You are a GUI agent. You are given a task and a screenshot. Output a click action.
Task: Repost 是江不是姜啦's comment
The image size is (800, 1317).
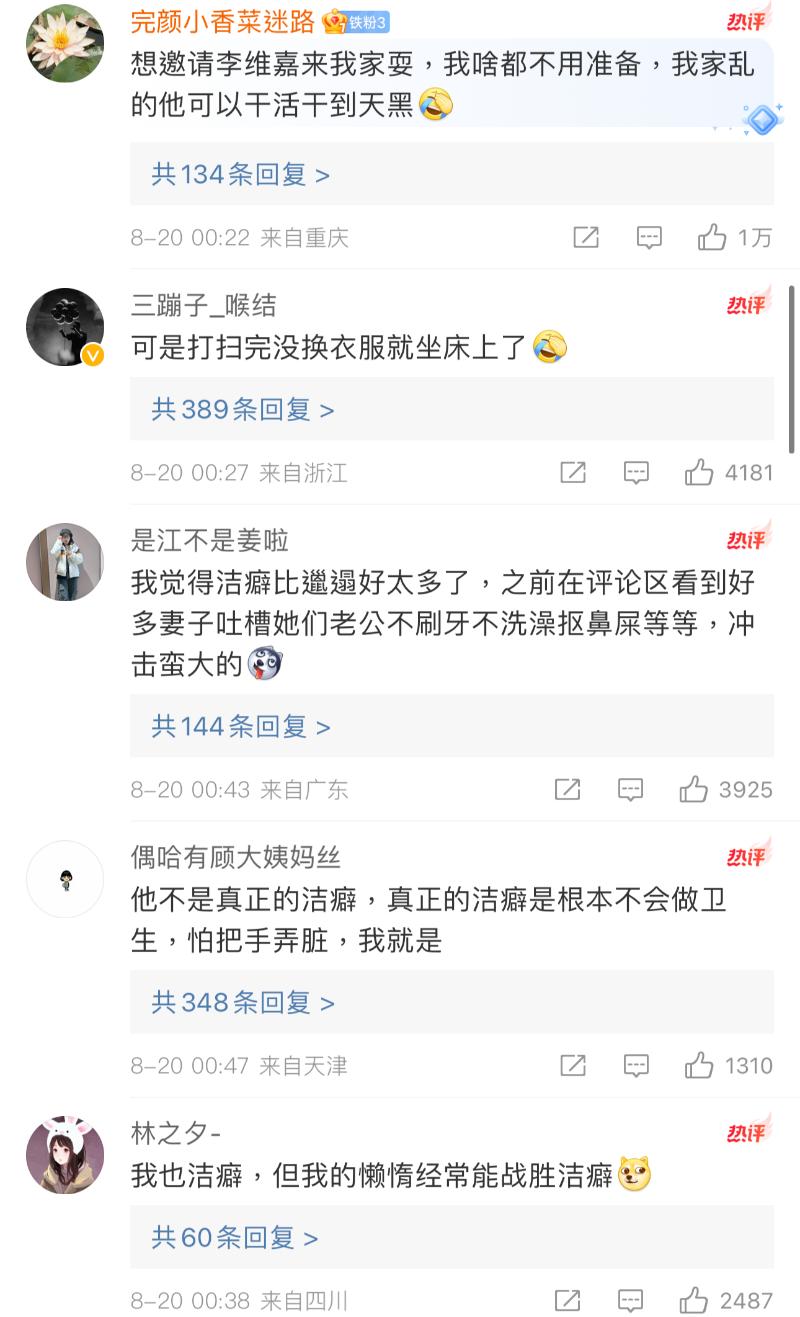(567, 789)
